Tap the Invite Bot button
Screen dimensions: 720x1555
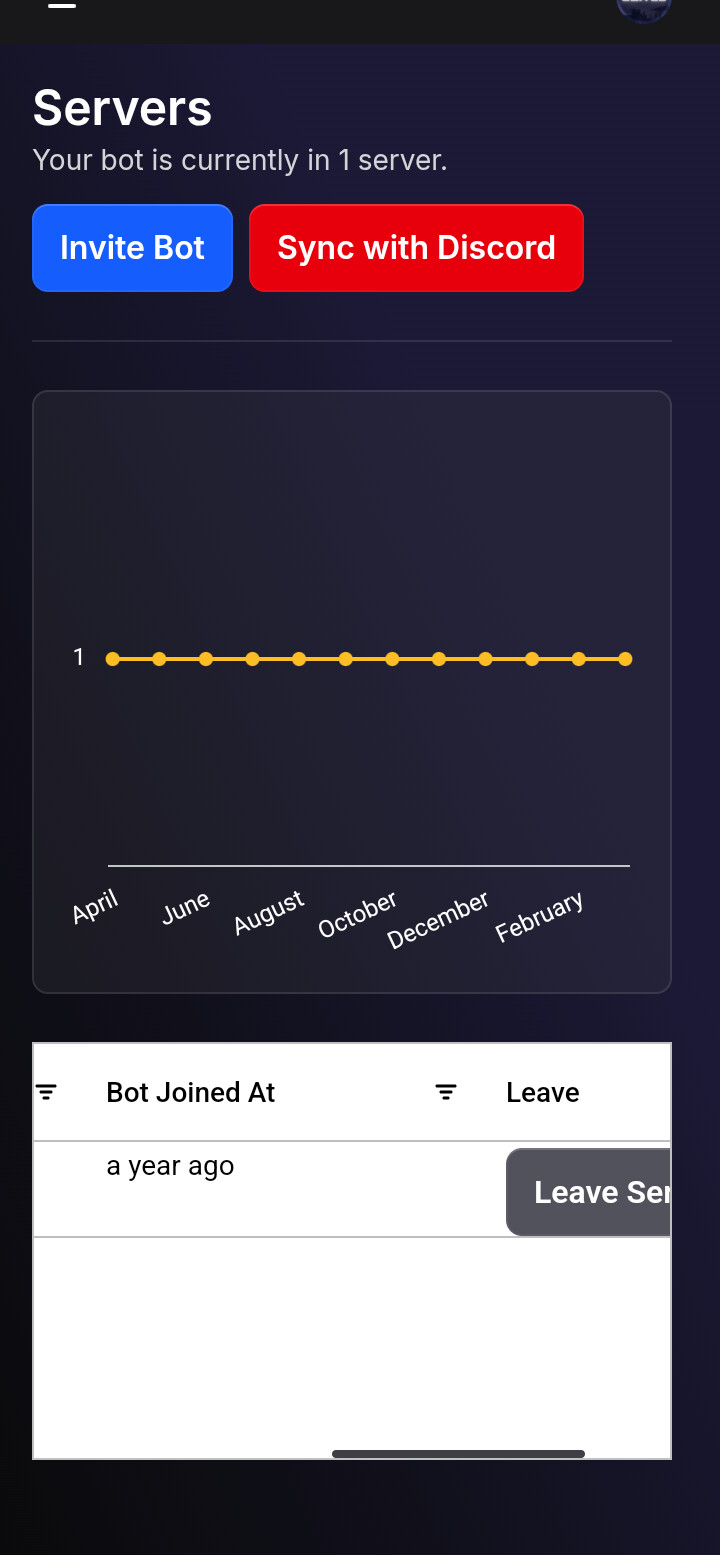click(x=132, y=248)
